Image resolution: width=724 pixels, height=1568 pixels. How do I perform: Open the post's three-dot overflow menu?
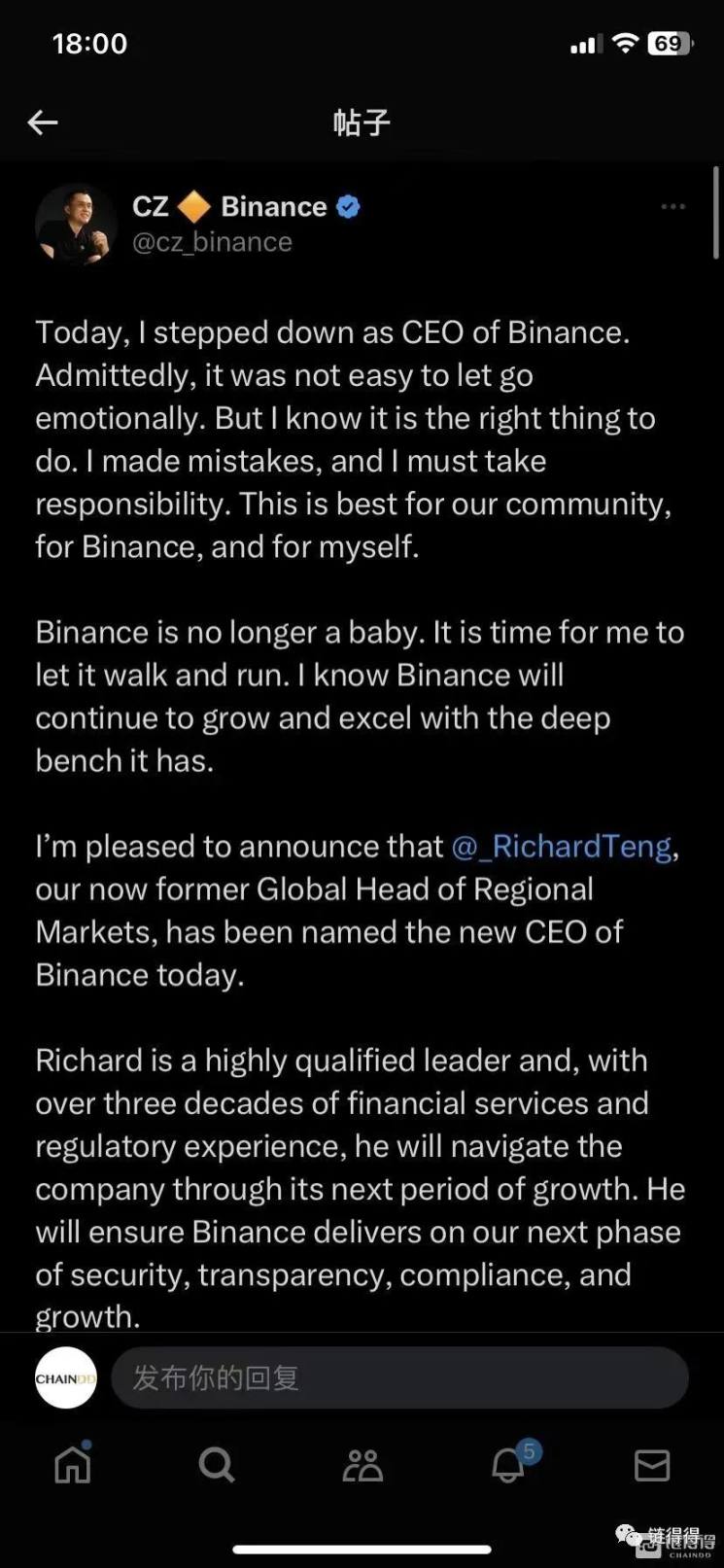672,207
